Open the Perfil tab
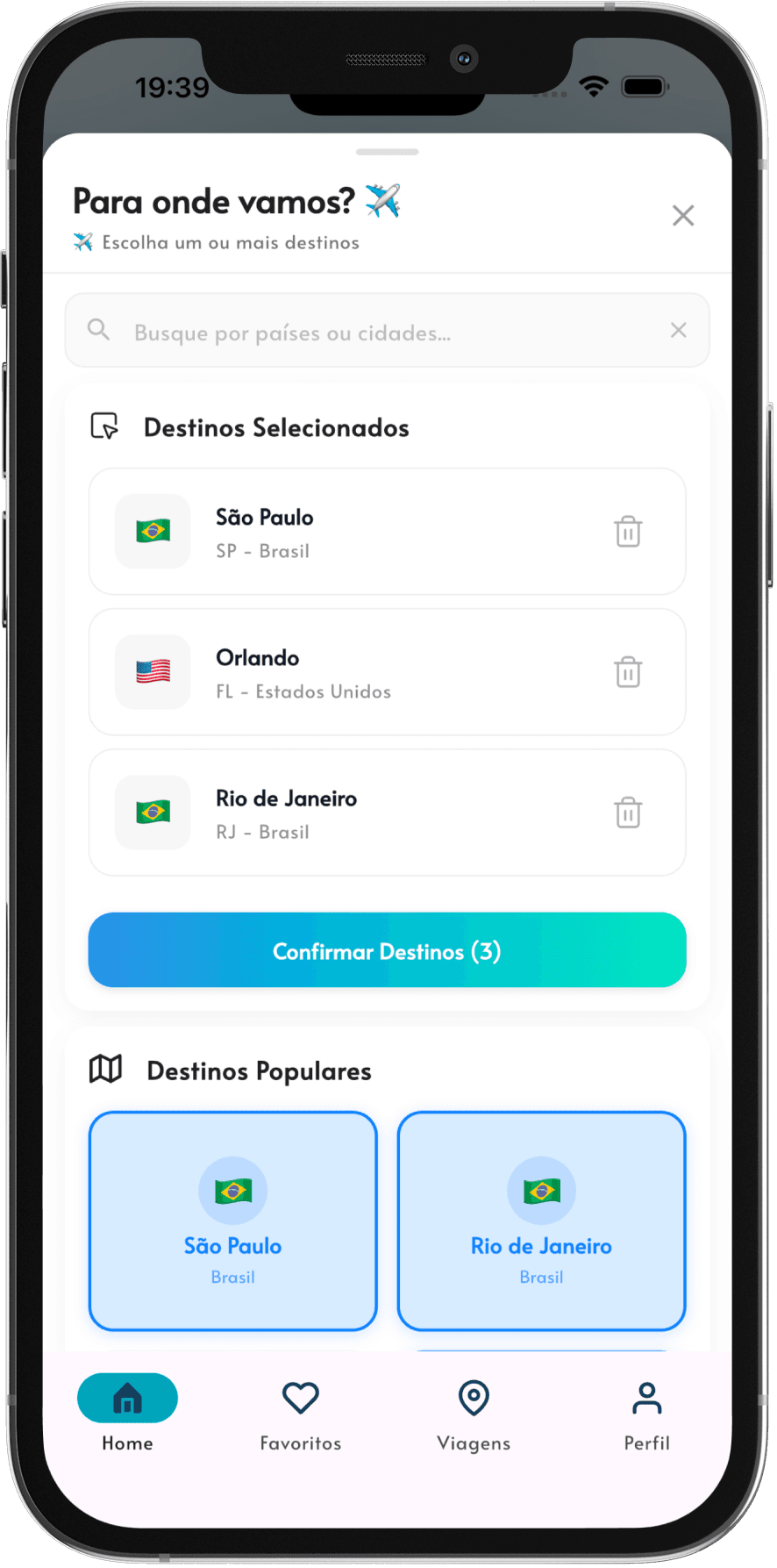This screenshot has width=777, height=1568. 646,1398
